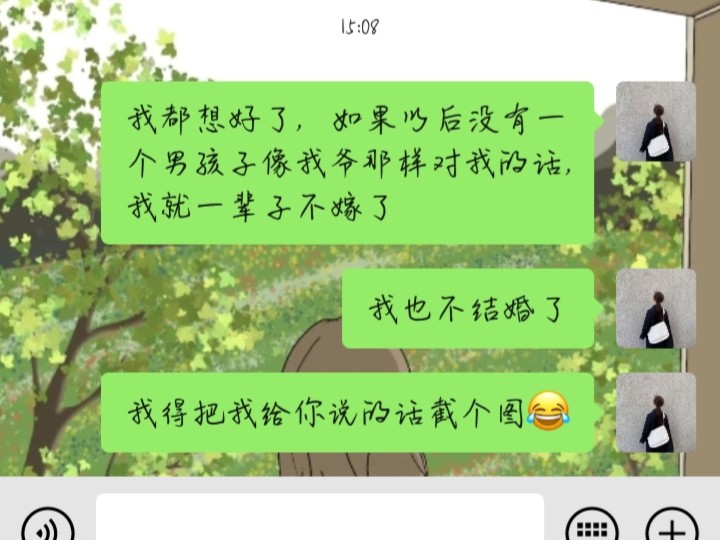Open avatar beside the message ending "截个图"
The image size is (720, 540).
click(655, 412)
